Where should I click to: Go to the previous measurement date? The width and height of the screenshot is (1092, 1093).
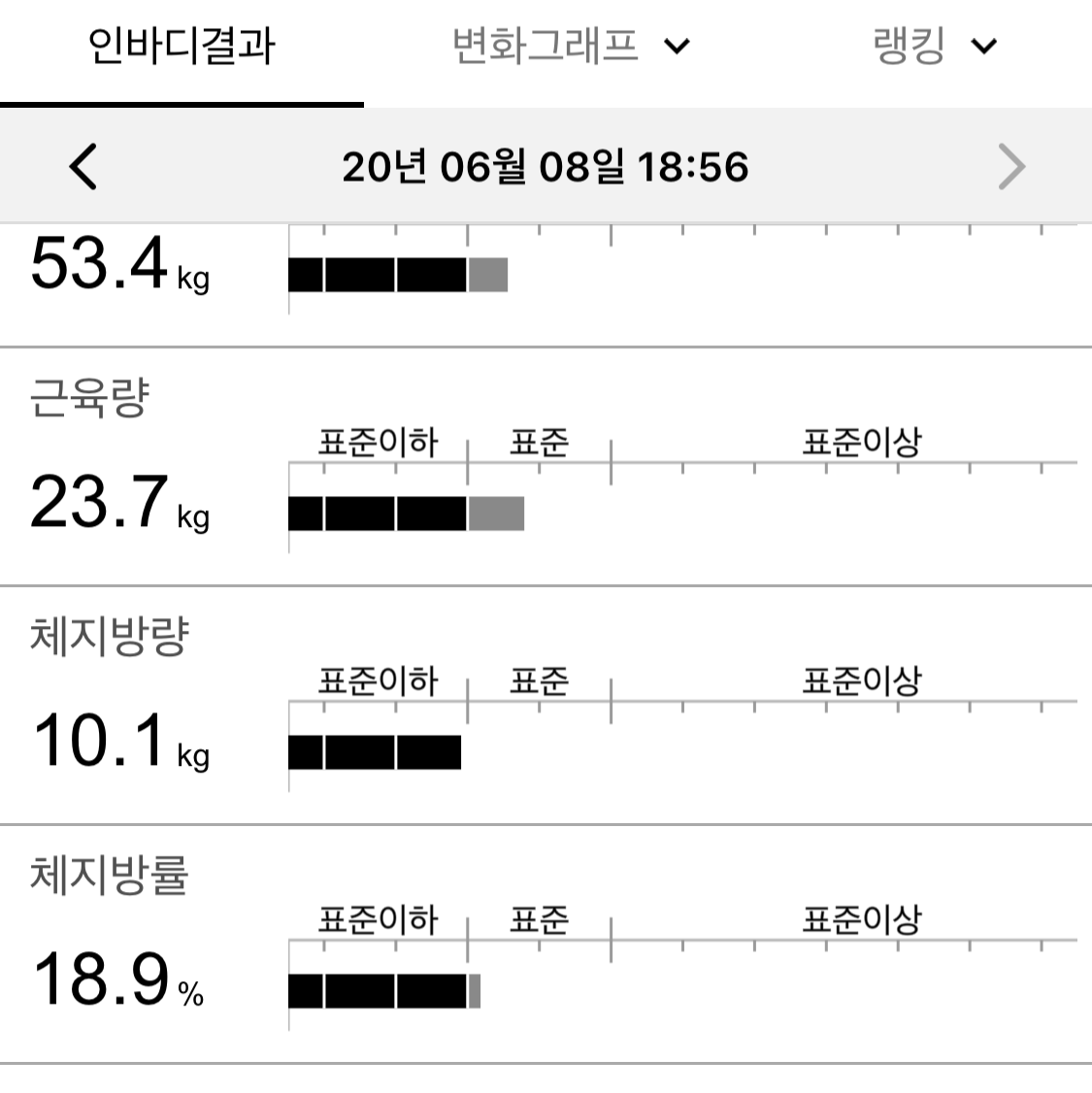click(83, 167)
